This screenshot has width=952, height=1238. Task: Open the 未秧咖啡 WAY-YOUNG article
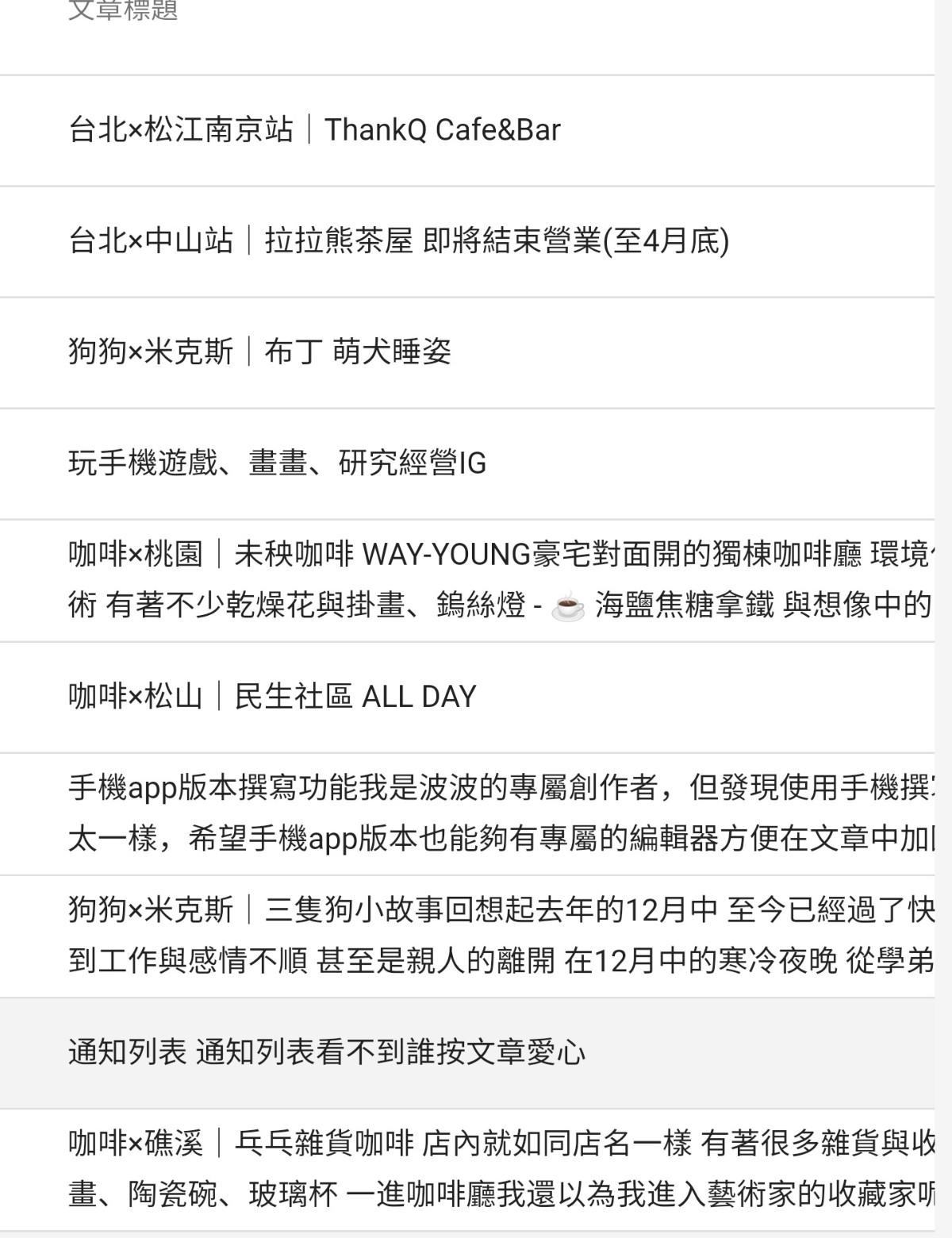[x=476, y=579]
